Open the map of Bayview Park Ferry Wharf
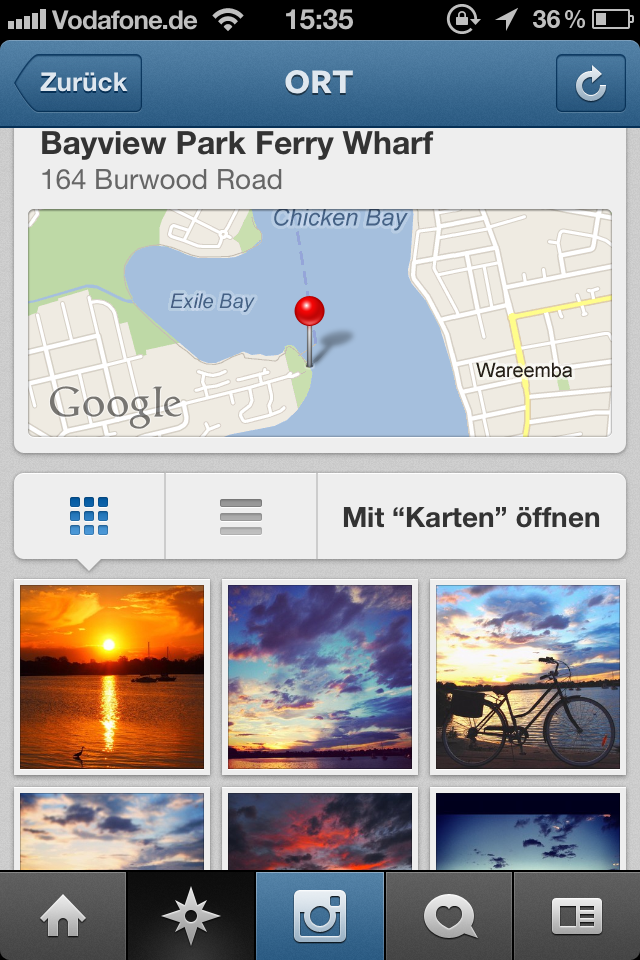The width and height of the screenshot is (640, 960). (319, 323)
